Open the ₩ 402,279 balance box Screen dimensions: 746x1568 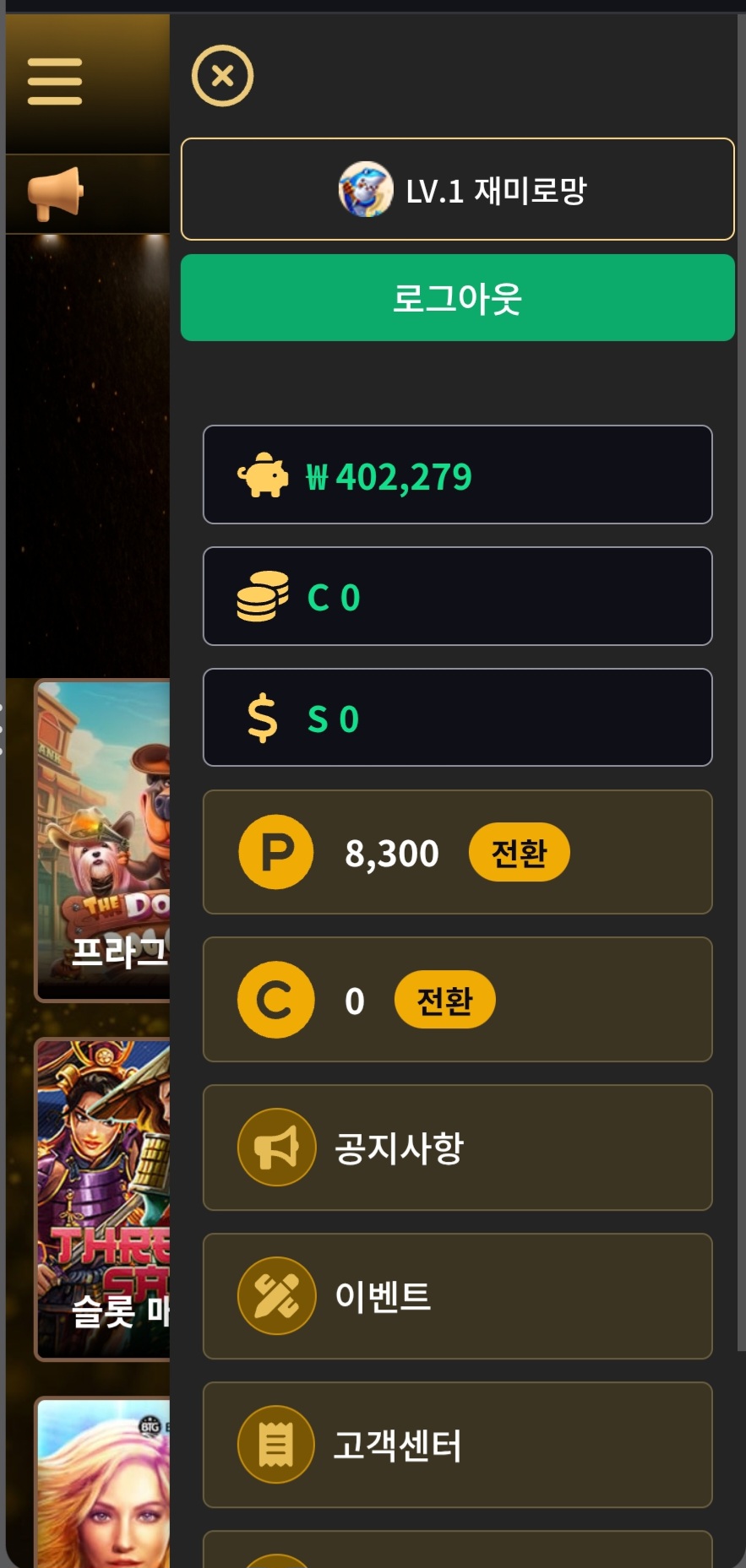point(457,475)
